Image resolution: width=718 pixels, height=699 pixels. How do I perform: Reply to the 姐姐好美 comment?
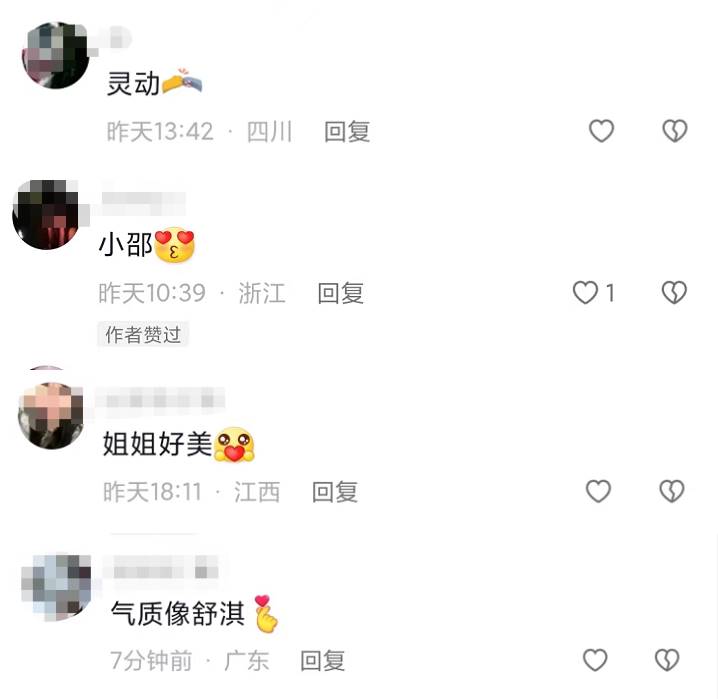pyautogui.click(x=335, y=492)
